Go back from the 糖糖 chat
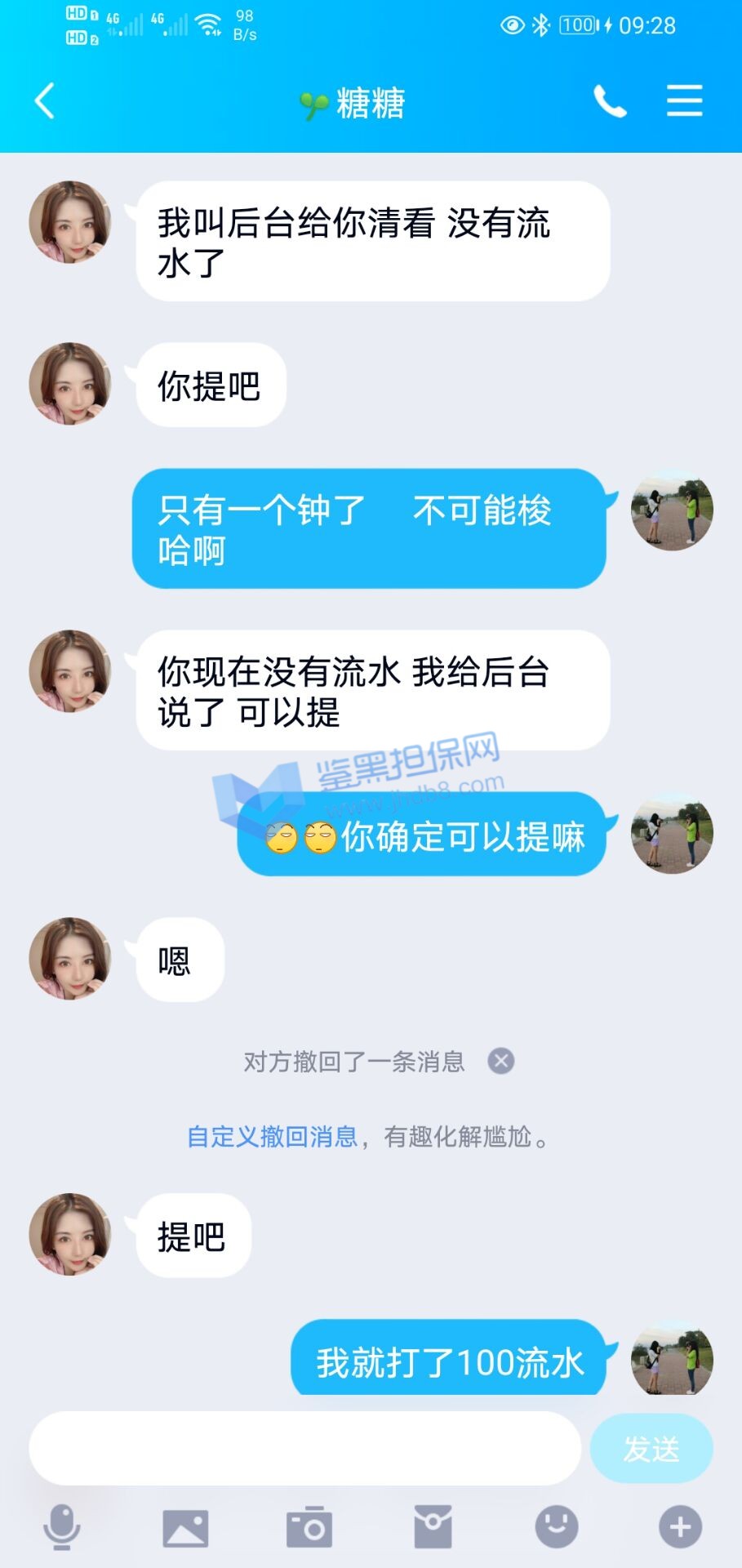 click(x=45, y=101)
